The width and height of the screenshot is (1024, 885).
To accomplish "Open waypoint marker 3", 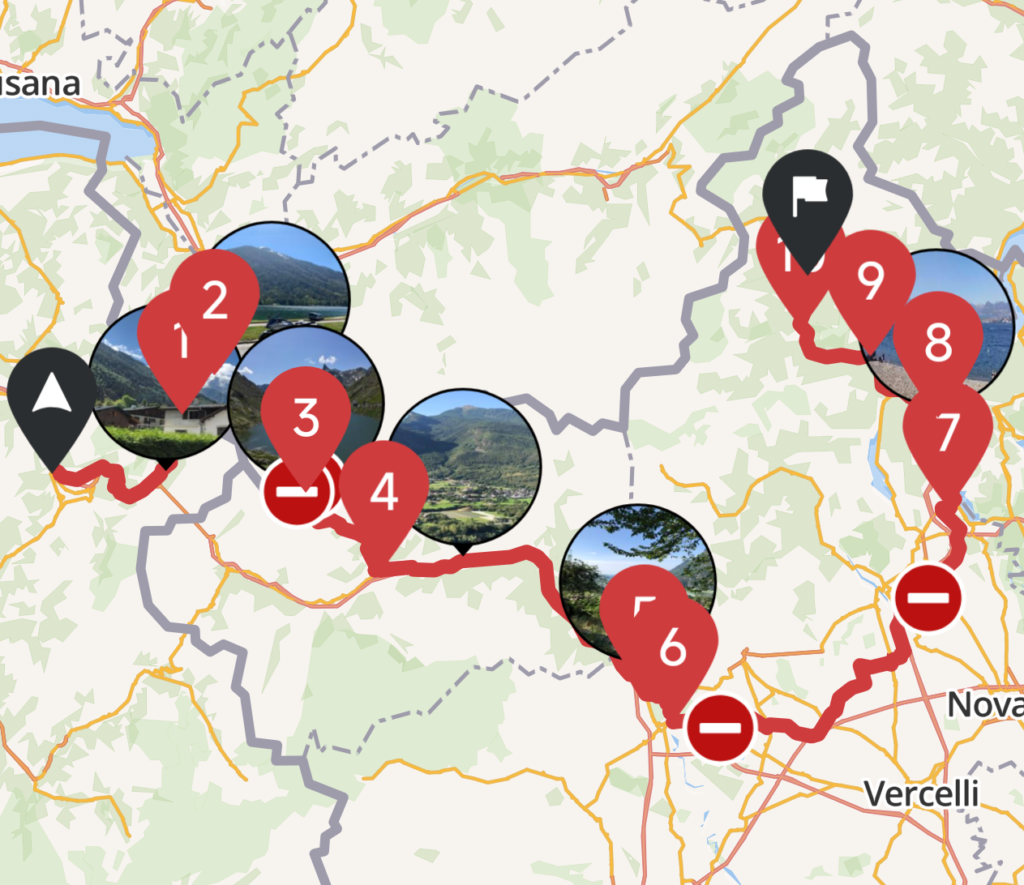I will click(x=306, y=416).
